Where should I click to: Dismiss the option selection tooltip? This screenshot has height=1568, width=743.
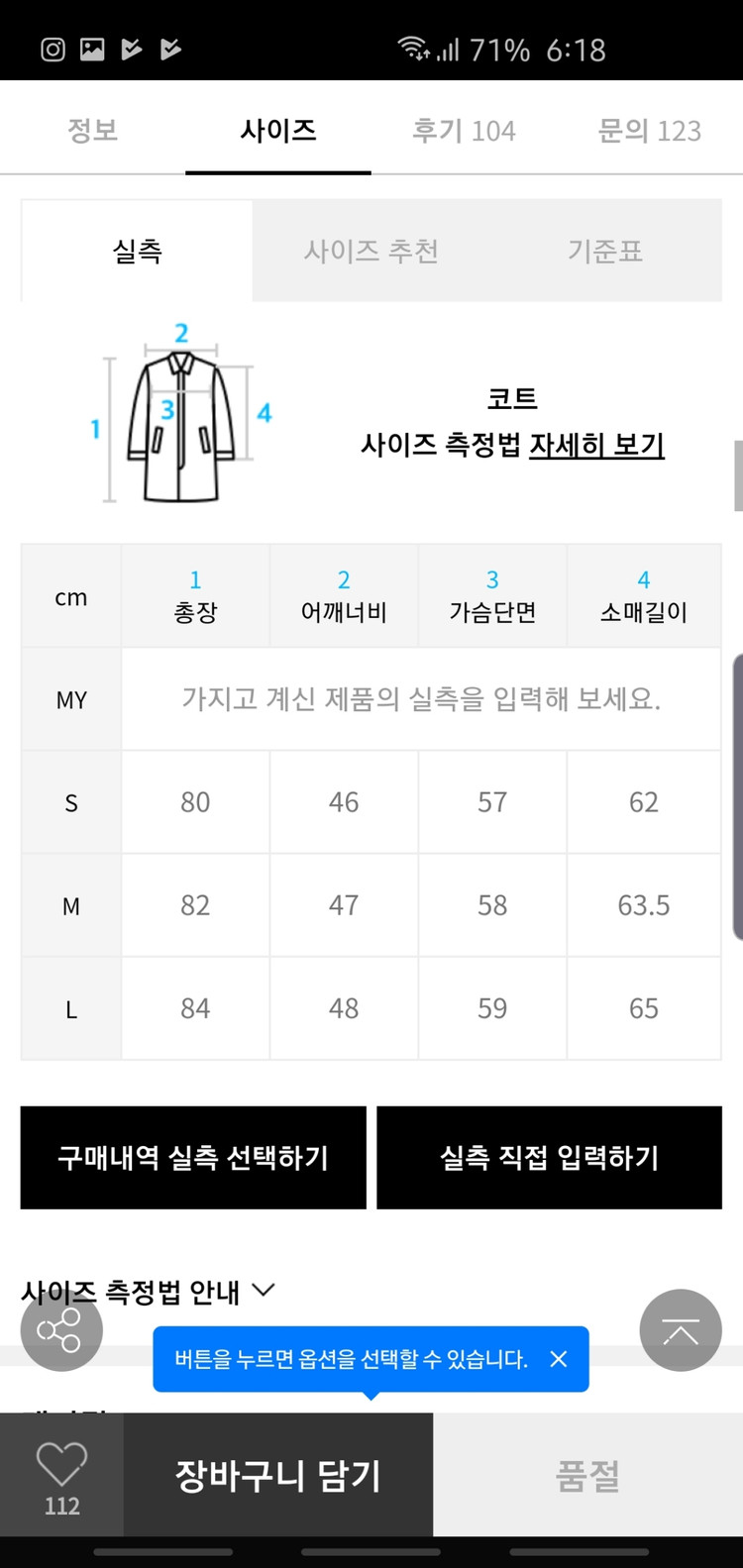click(x=558, y=1360)
